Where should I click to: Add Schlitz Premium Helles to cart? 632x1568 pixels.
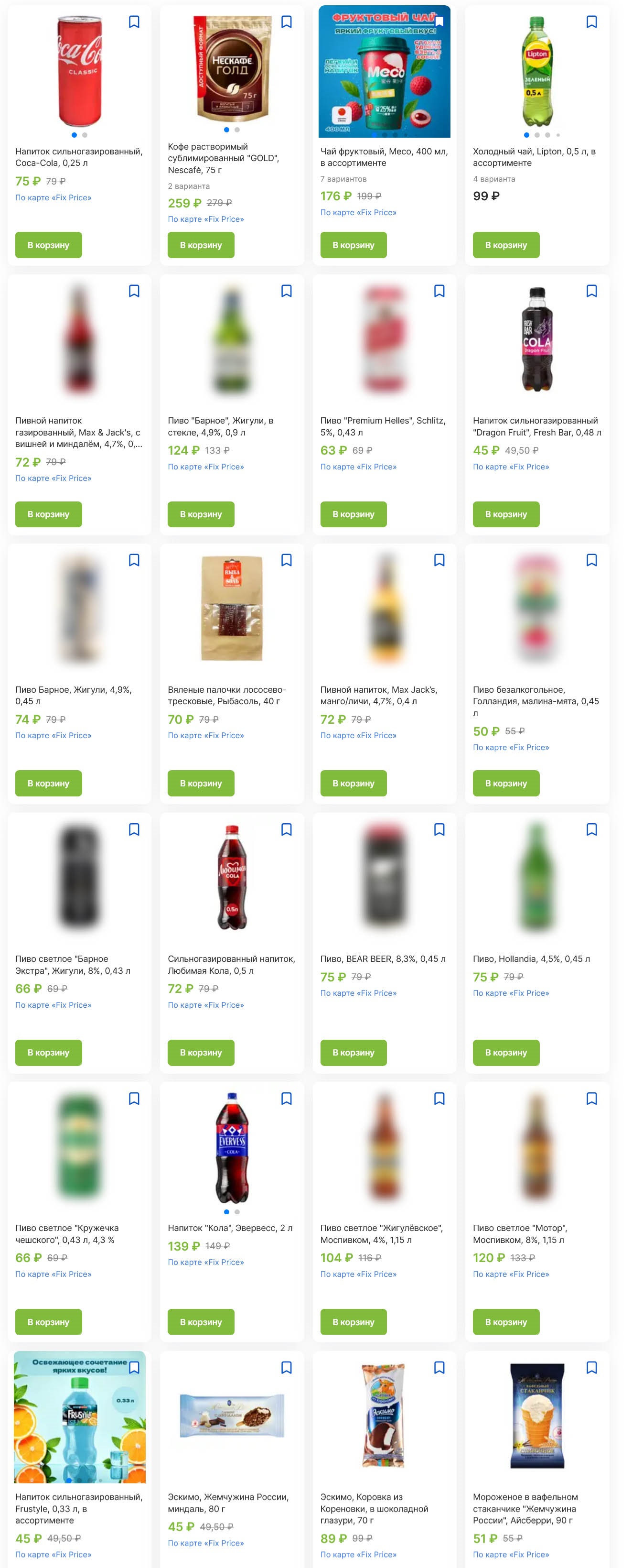click(x=353, y=514)
